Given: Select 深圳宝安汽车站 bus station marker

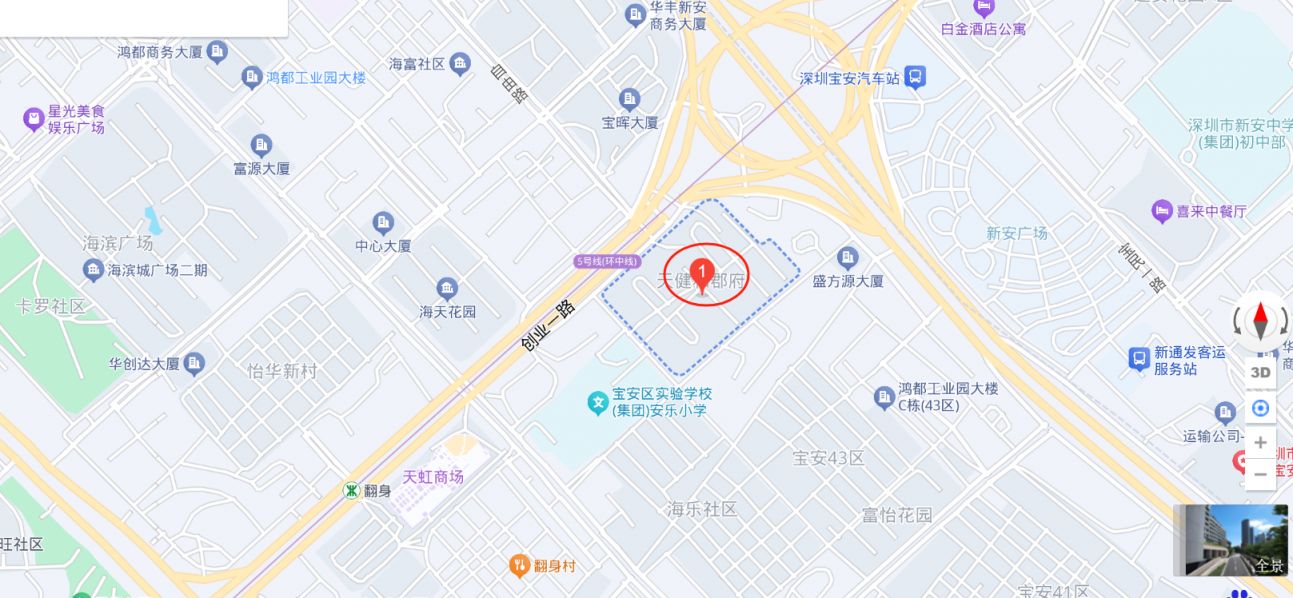Looking at the screenshot, I should [914, 77].
